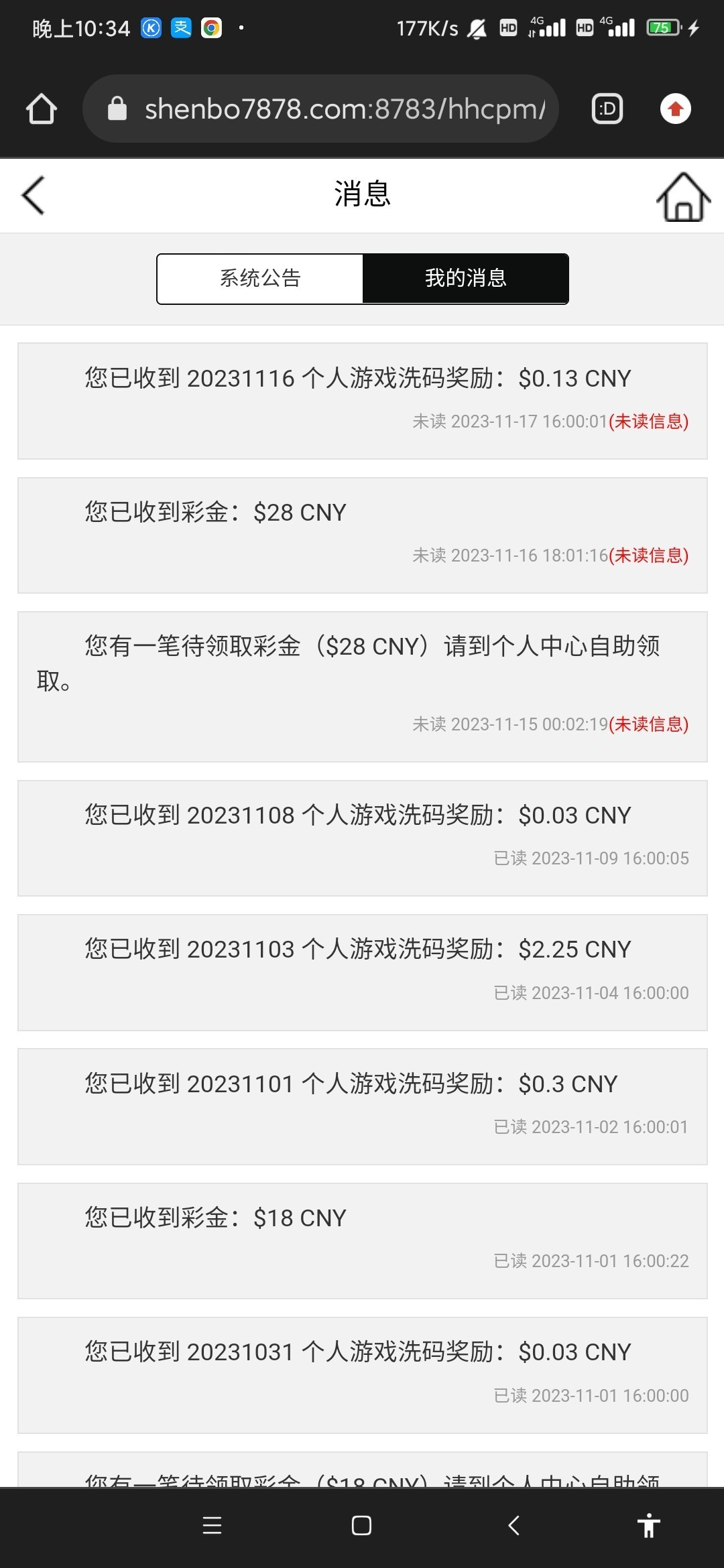
Task: Open the site home via the house icon
Action: (683, 197)
